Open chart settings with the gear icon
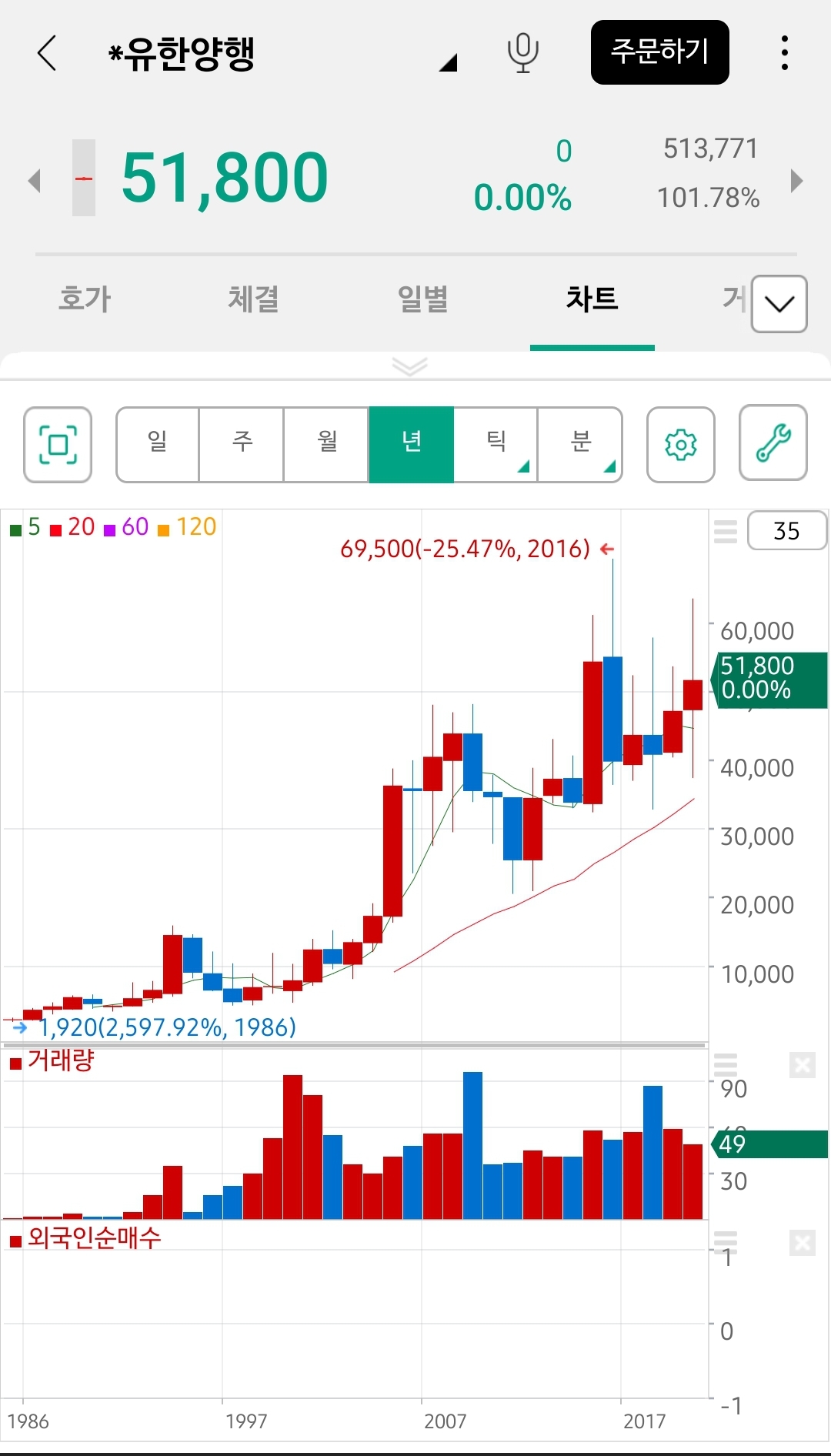Viewport: 831px width, 1456px height. tap(680, 445)
